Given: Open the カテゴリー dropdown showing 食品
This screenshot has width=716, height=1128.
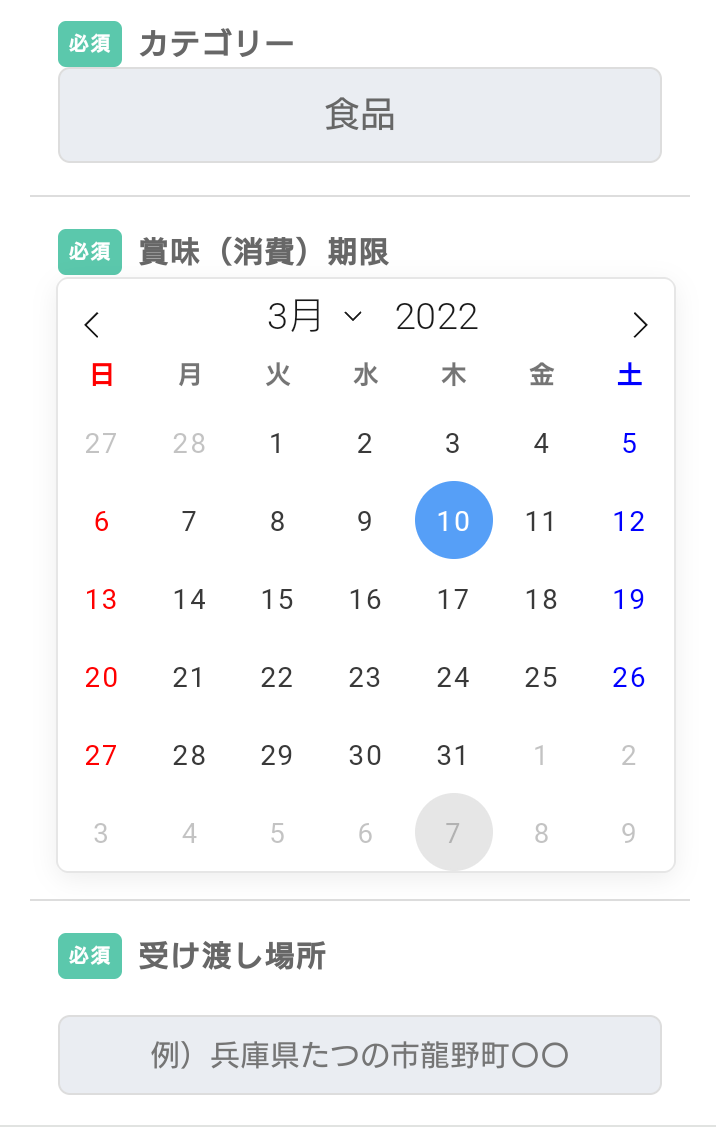Looking at the screenshot, I should coord(360,115).
